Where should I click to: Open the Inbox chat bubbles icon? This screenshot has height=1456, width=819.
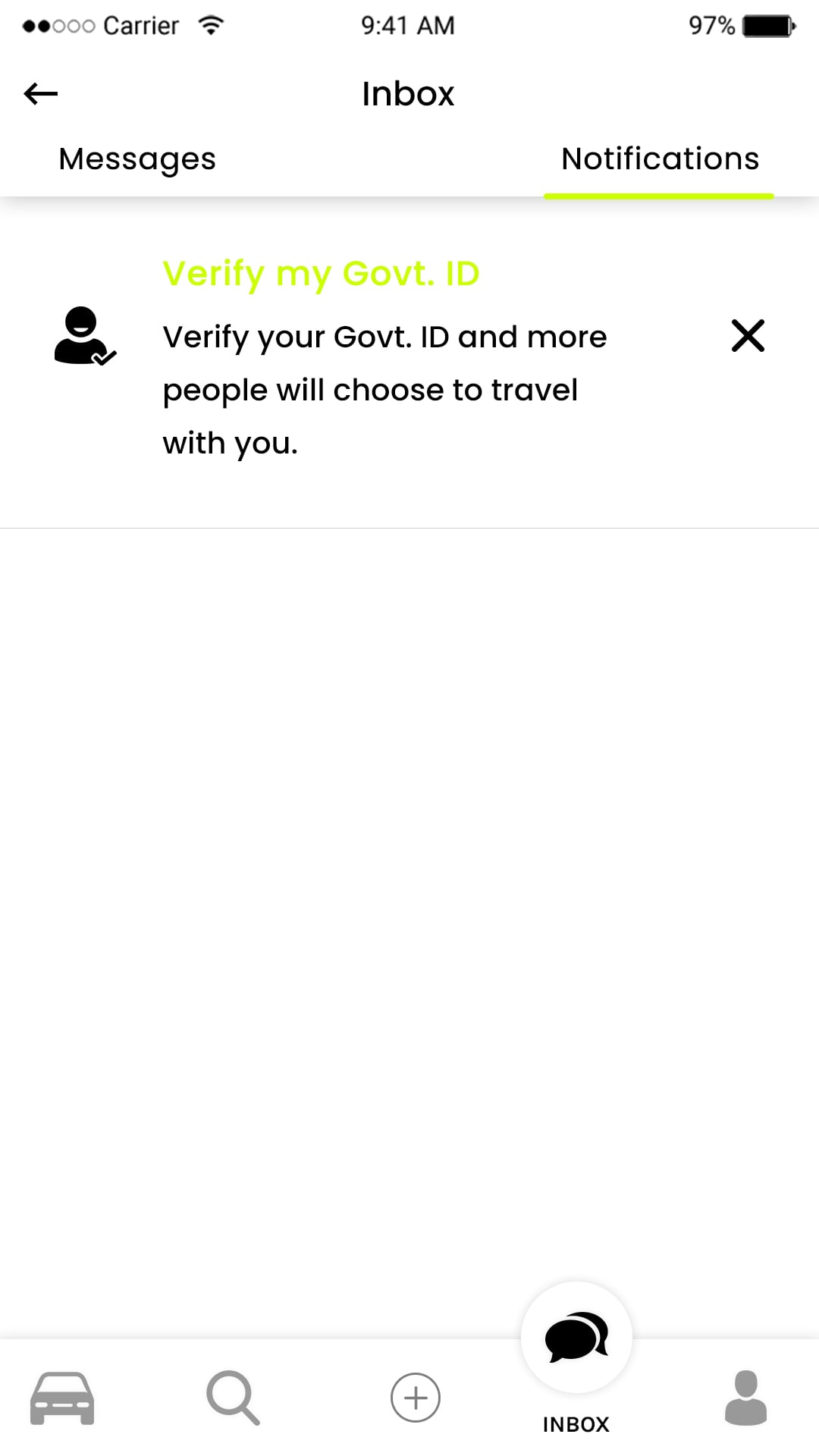pos(576,1338)
